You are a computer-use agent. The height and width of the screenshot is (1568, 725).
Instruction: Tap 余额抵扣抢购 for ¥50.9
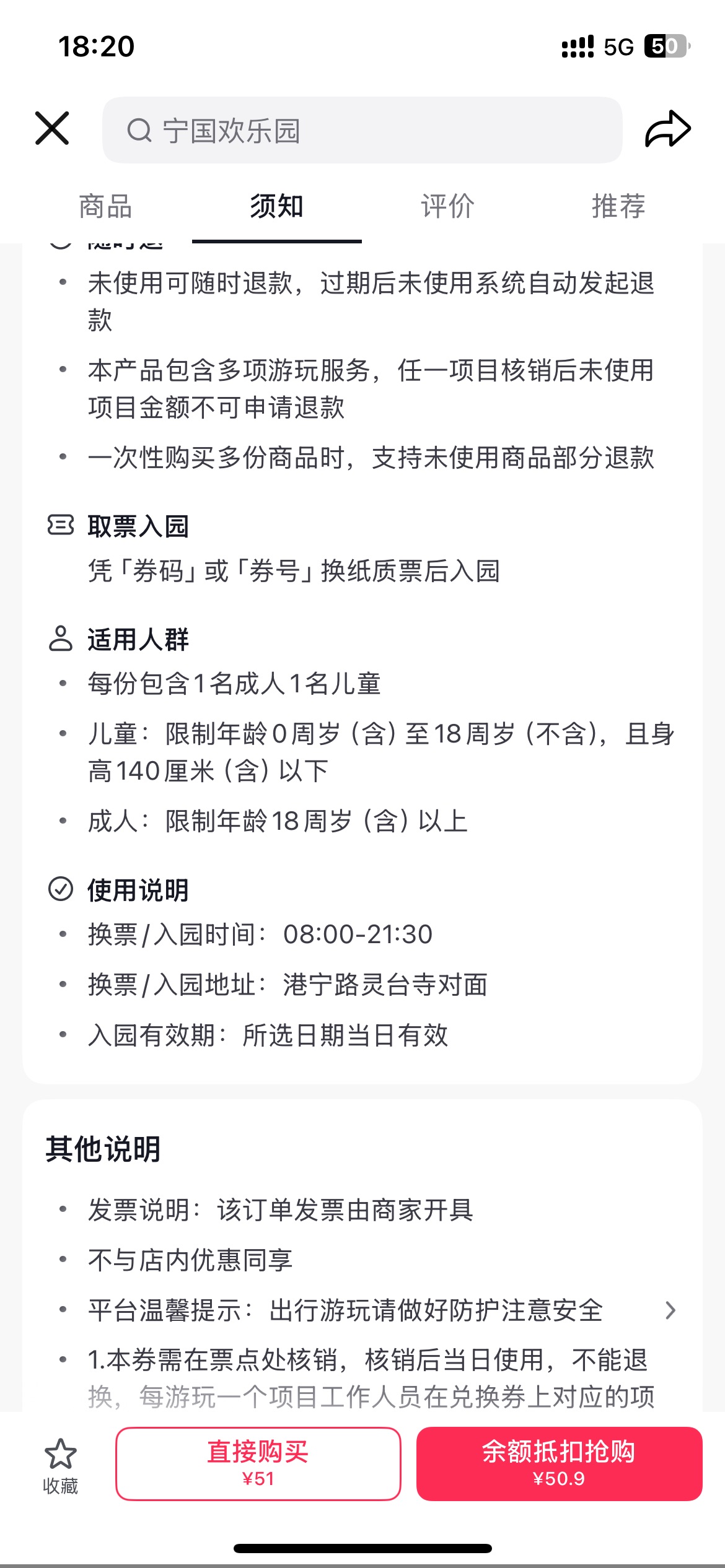pos(559,1463)
